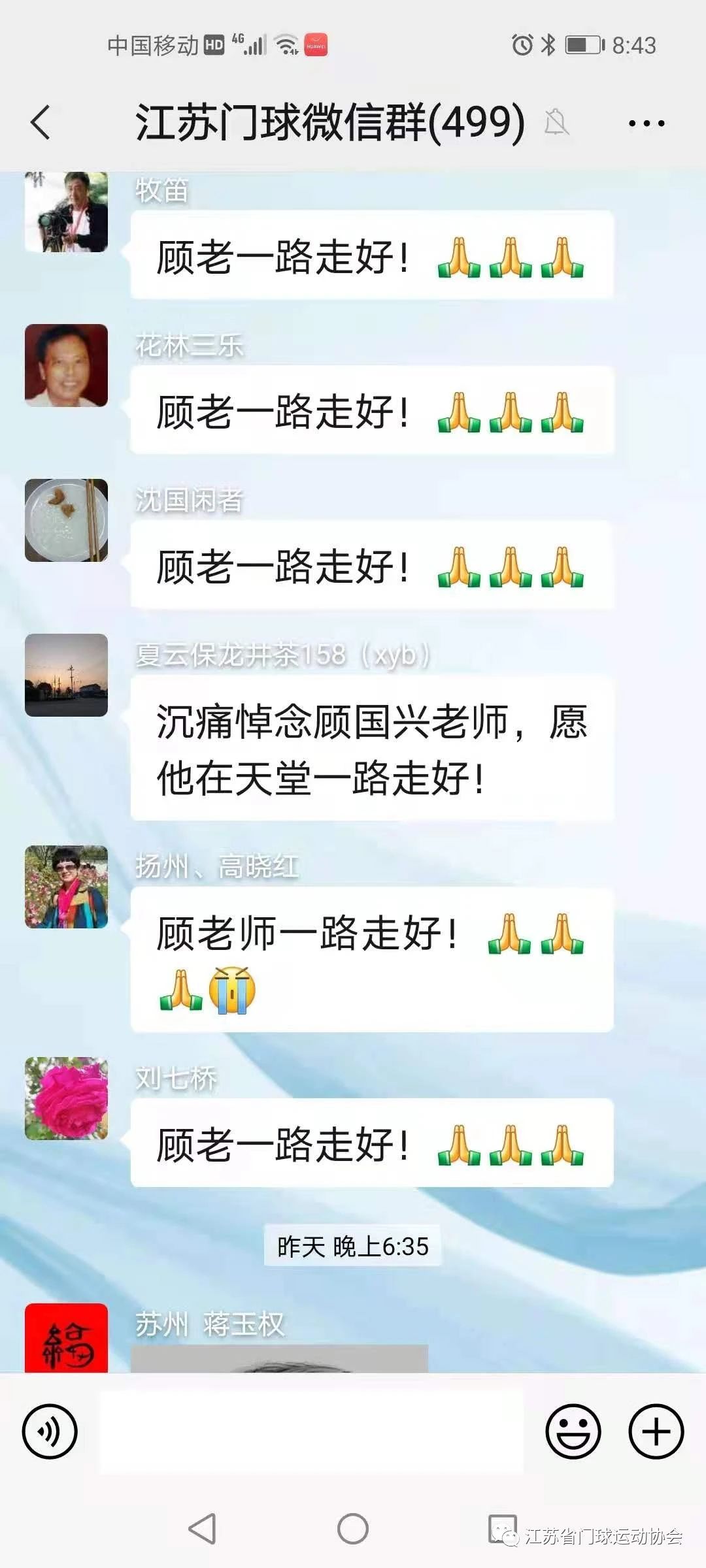View 牧笛's profile avatar
The height and width of the screenshot is (1568, 706).
[66, 212]
